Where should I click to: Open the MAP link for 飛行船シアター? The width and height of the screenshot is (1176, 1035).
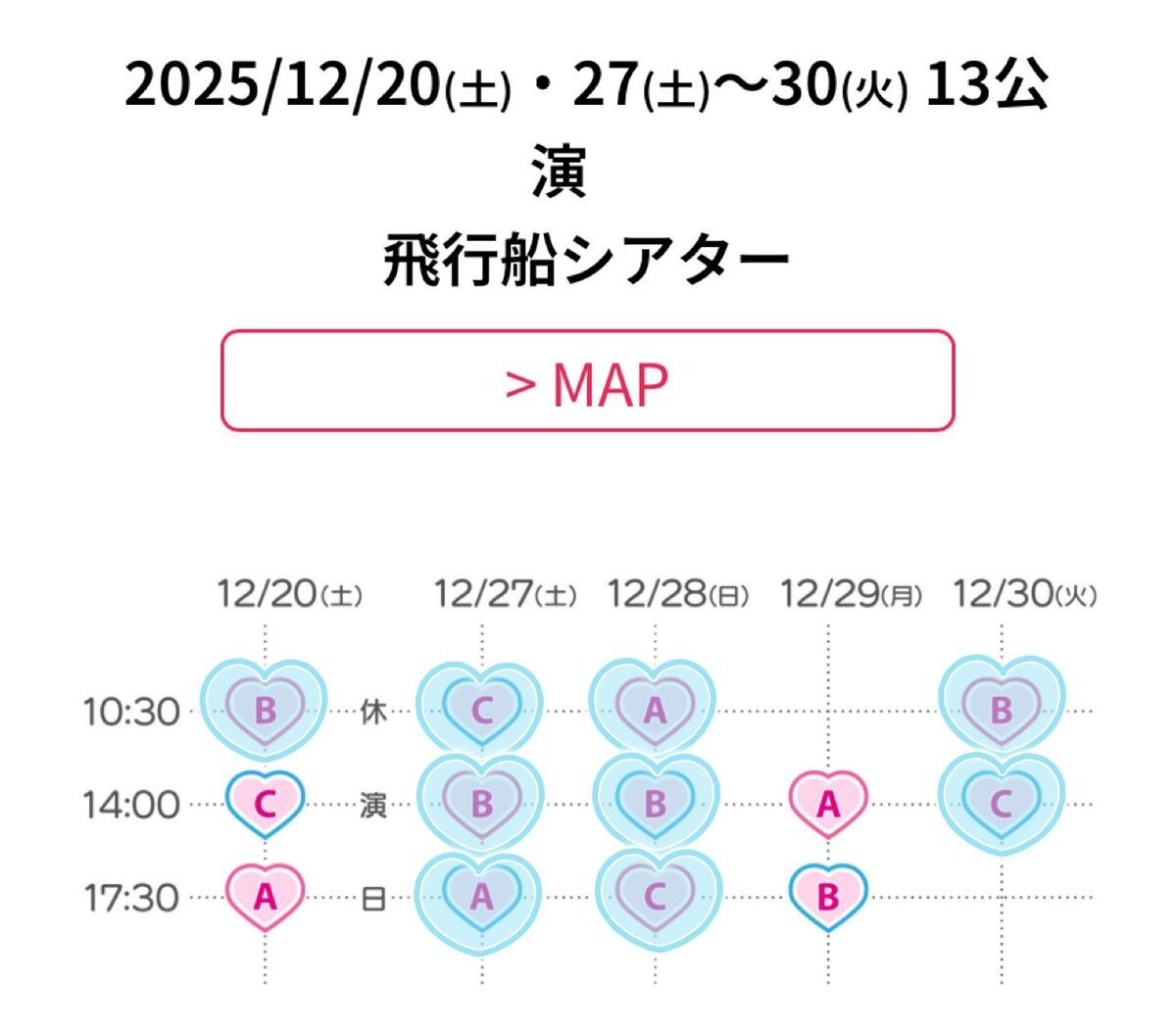coord(587,381)
